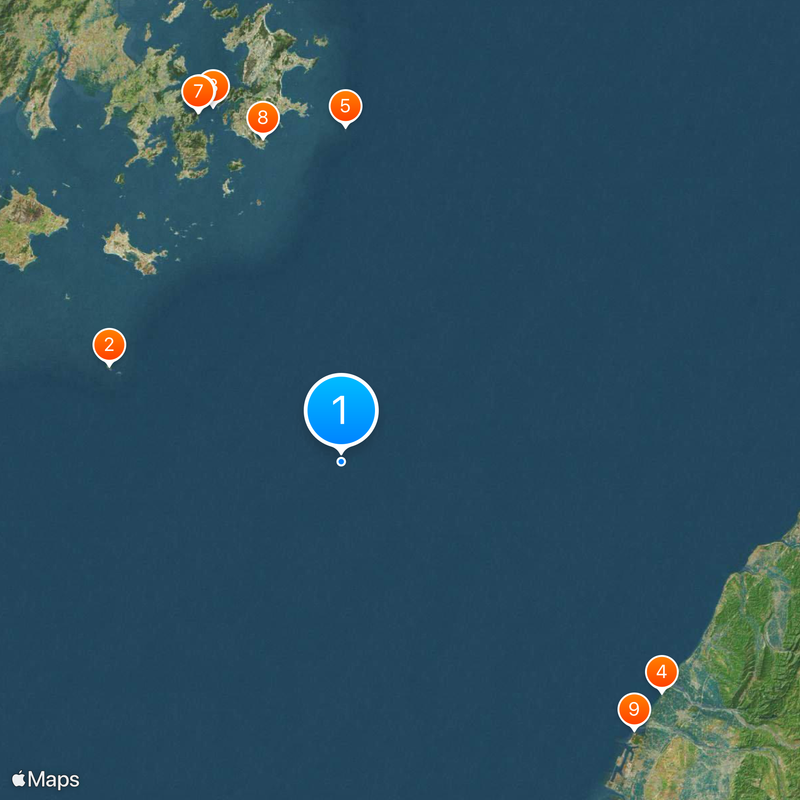Image resolution: width=800 pixels, height=800 pixels.
Task: Tap the orange pin numbered 2
Action: pyautogui.click(x=109, y=345)
